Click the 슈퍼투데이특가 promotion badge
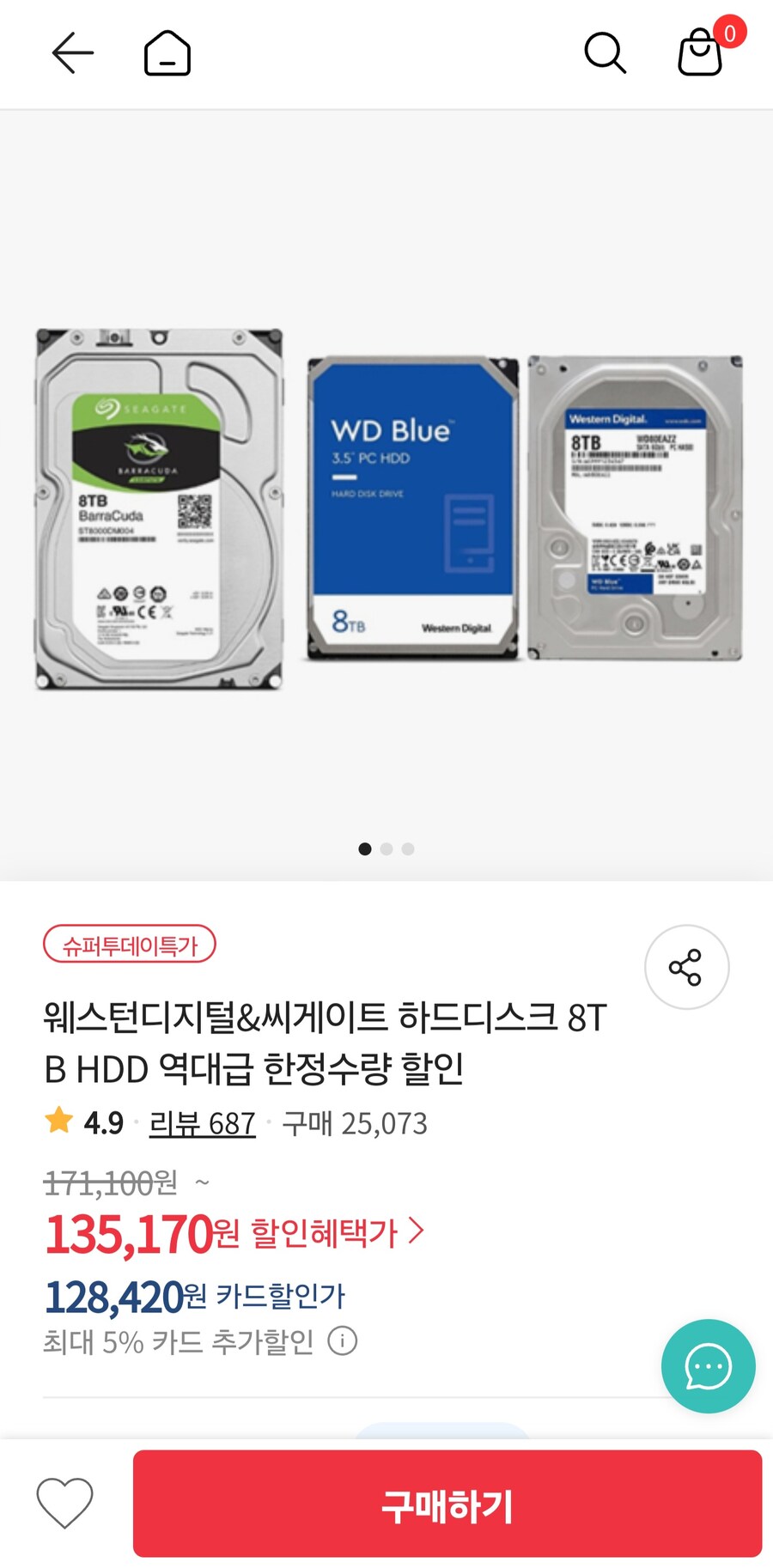The width and height of the screenshot is (773, 1568). point(128,945)
